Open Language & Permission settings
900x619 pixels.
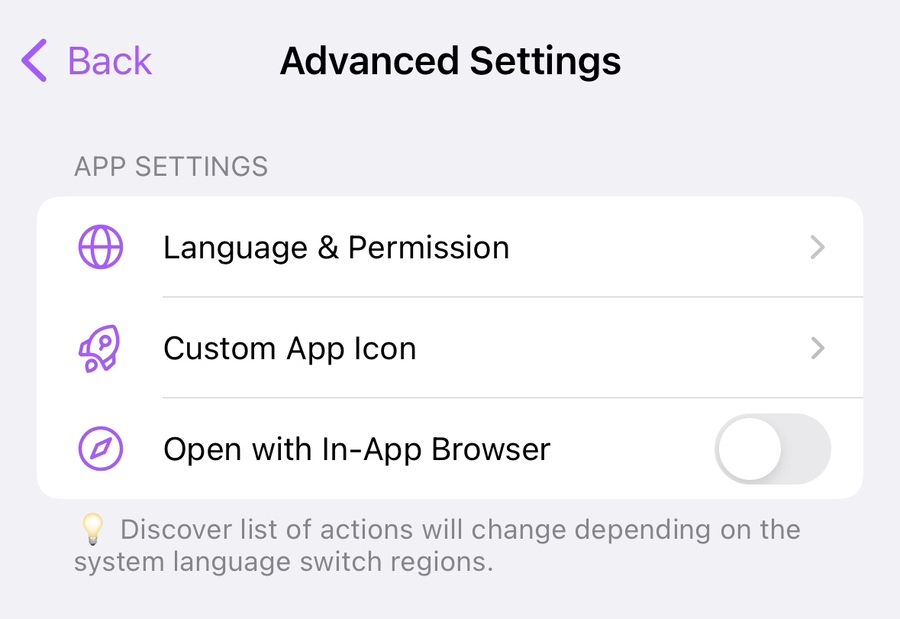[x=450, y=247]
